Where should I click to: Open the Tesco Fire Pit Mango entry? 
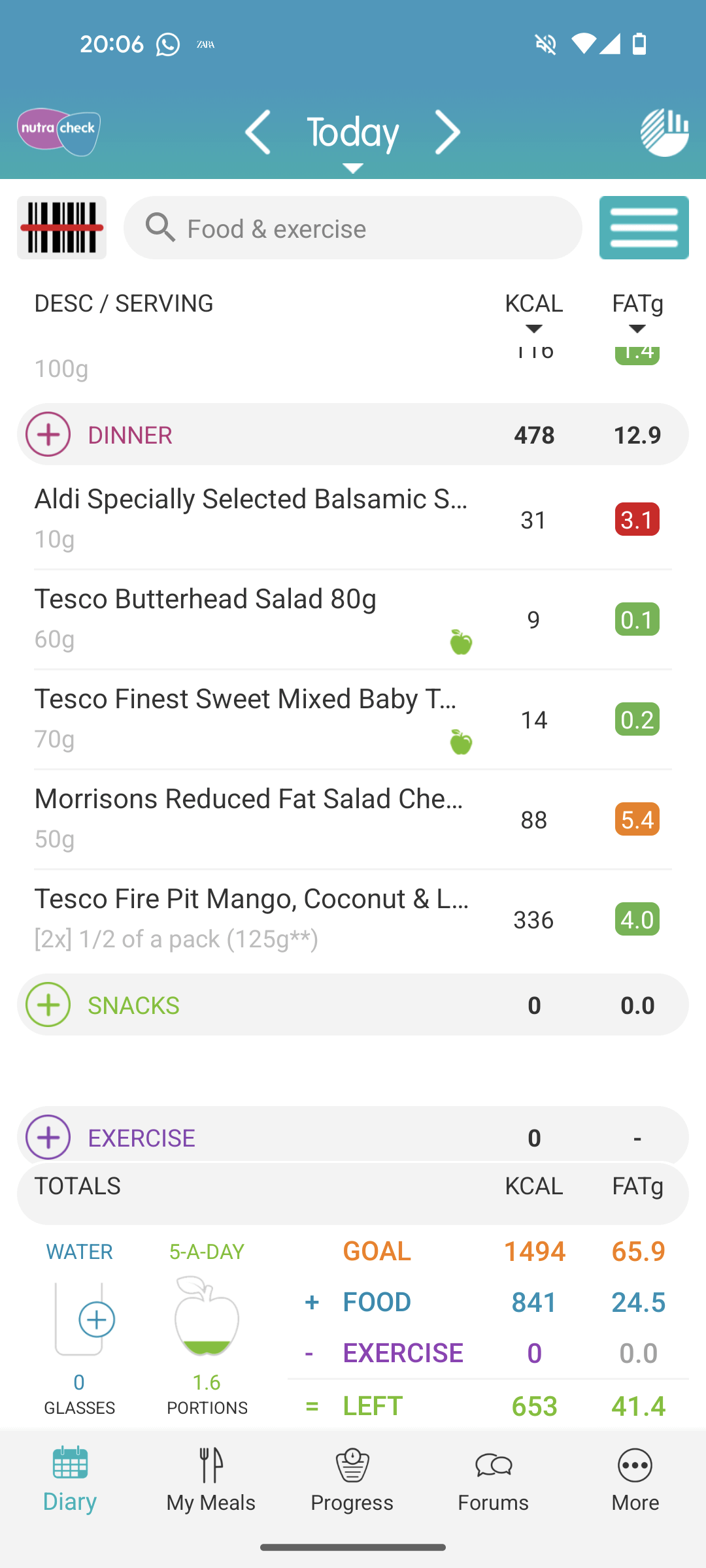click(353, 919)
